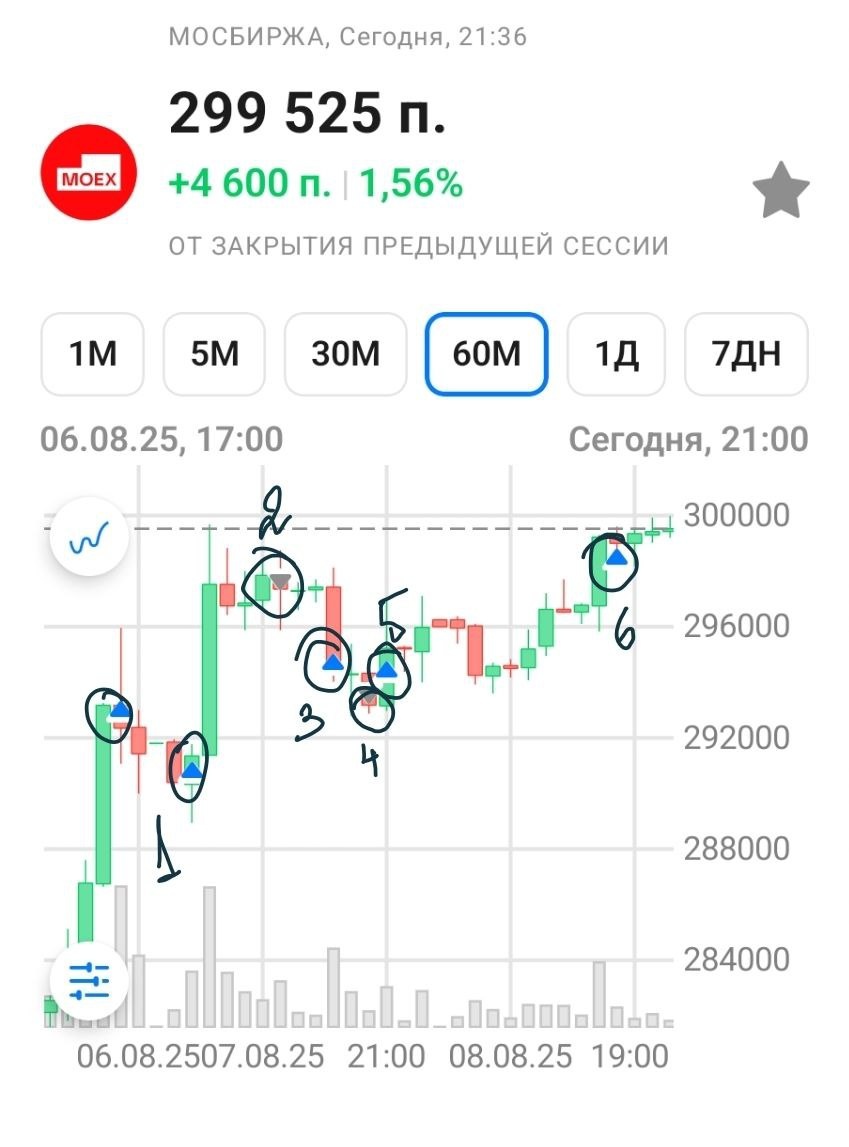Choose the 30М timeframe

(345, 355)
